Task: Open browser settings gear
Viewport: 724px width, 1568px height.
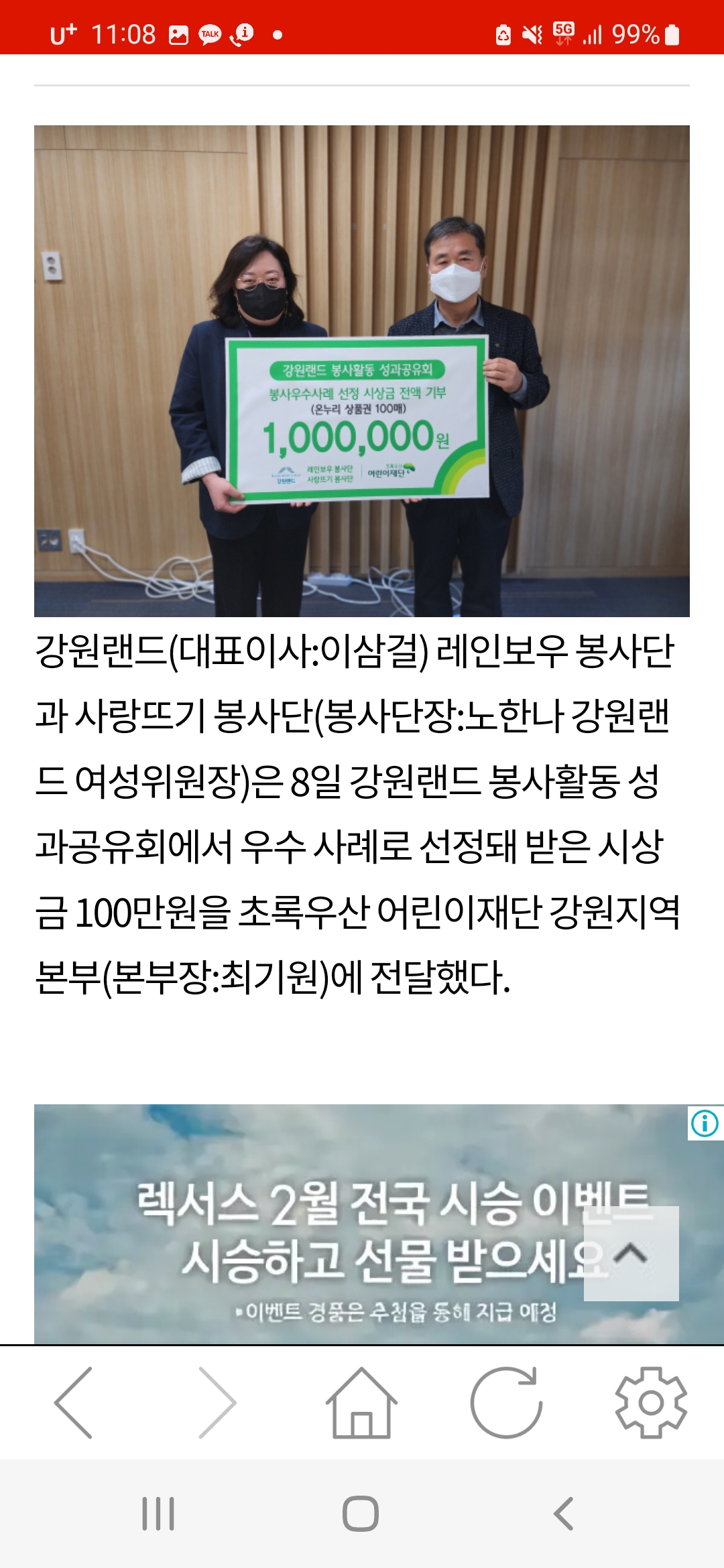Action: [651, 1402]
